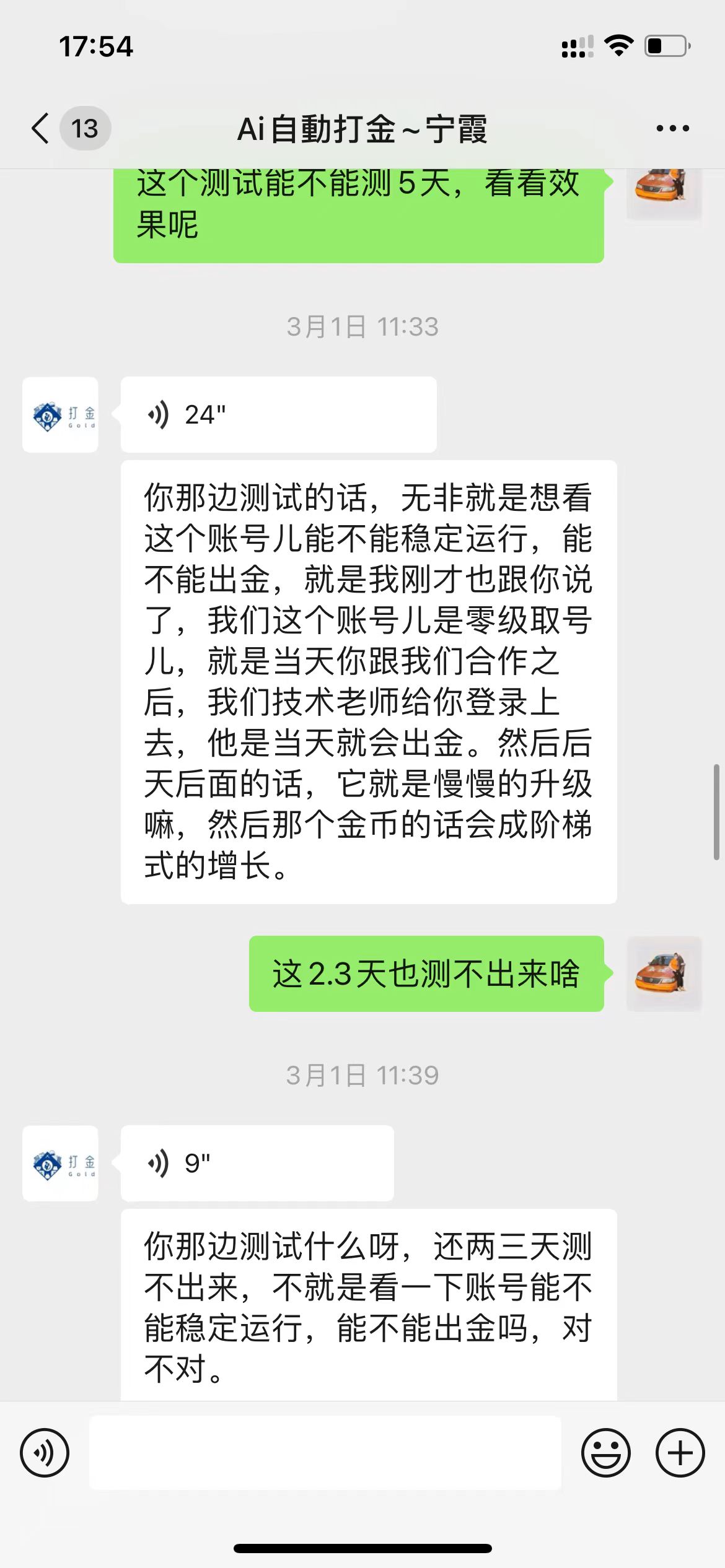Tap the second 打金 avatar near bottom

[x=60, y=1163]
